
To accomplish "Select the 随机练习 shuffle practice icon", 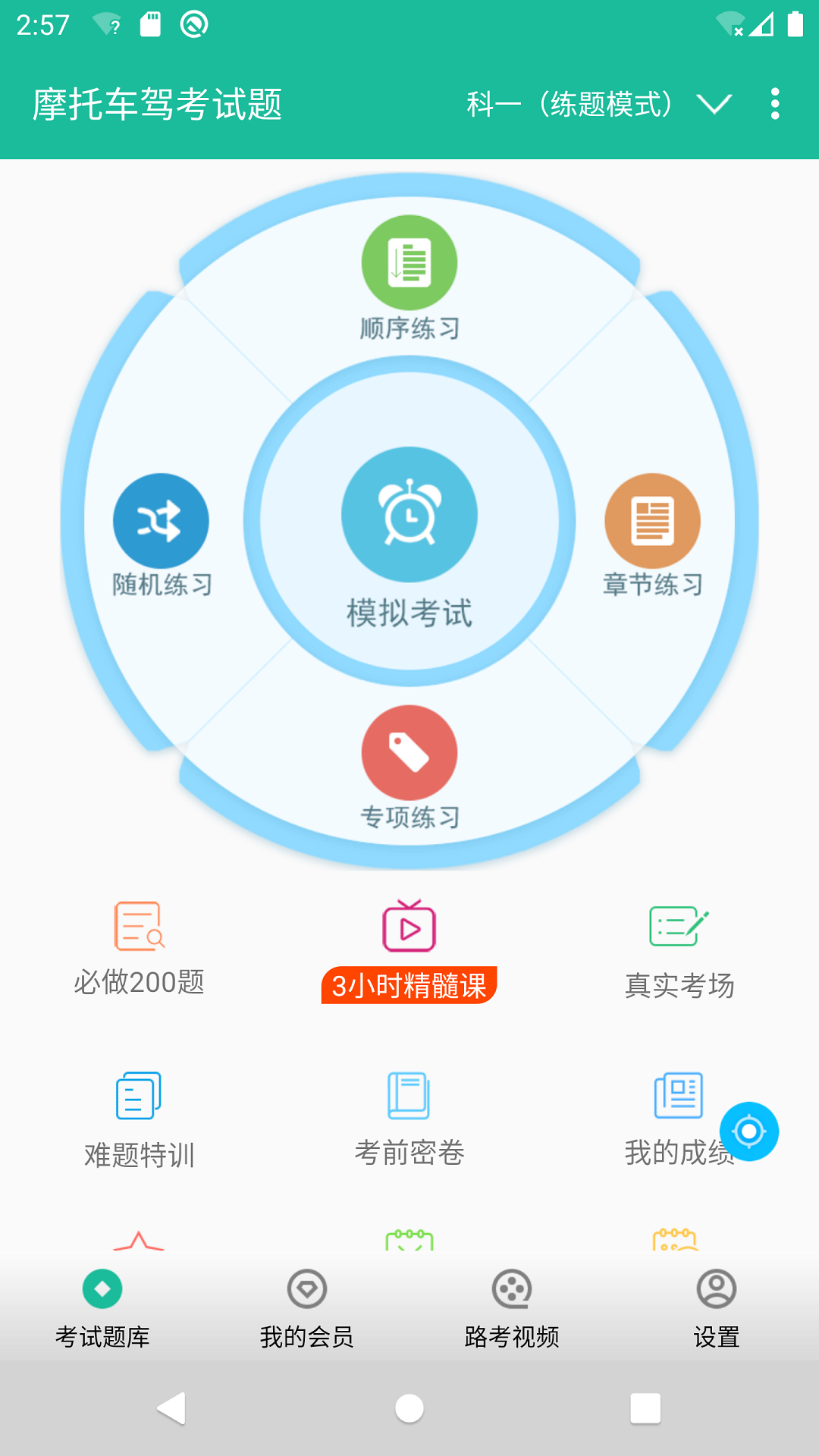I will click(161, 521).
